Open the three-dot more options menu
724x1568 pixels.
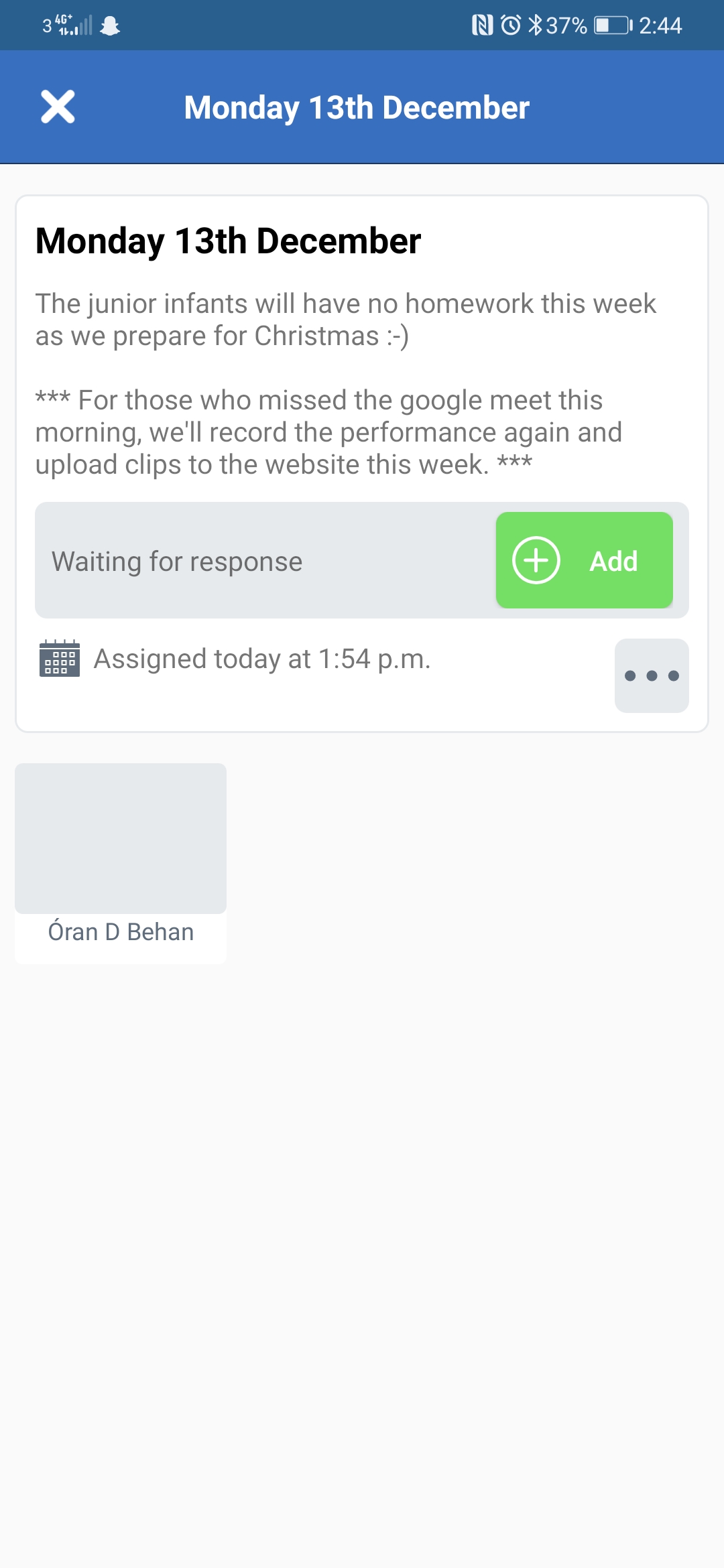652,675
